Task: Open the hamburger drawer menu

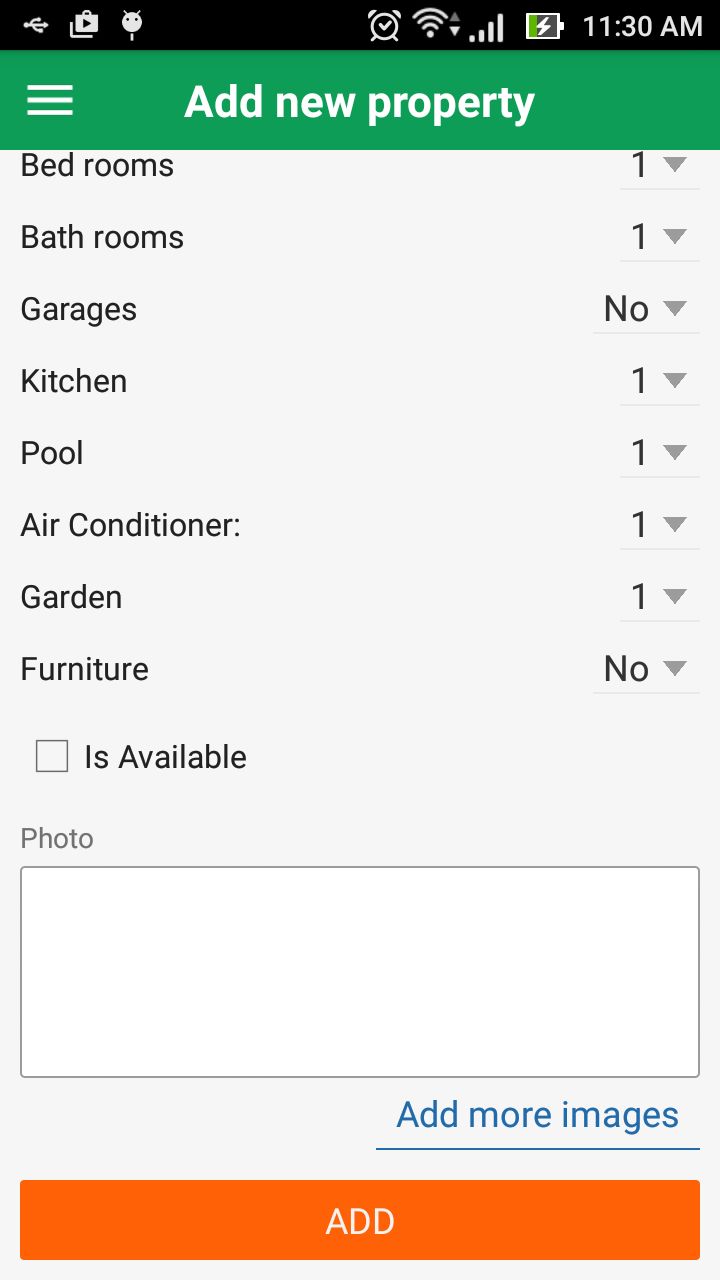Action: 50,100
